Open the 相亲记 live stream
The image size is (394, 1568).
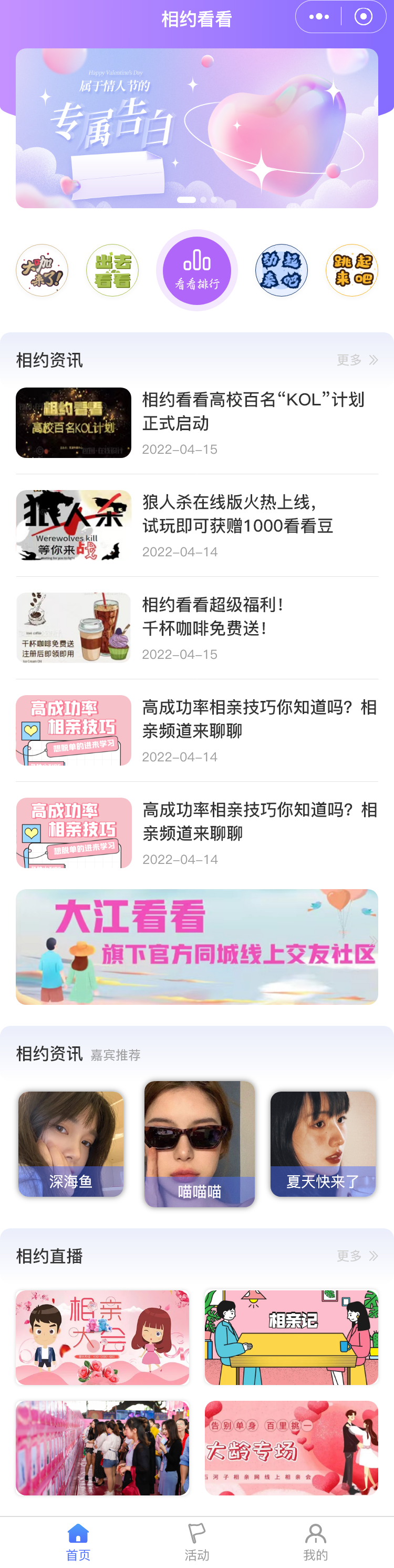coord(291,1337)
